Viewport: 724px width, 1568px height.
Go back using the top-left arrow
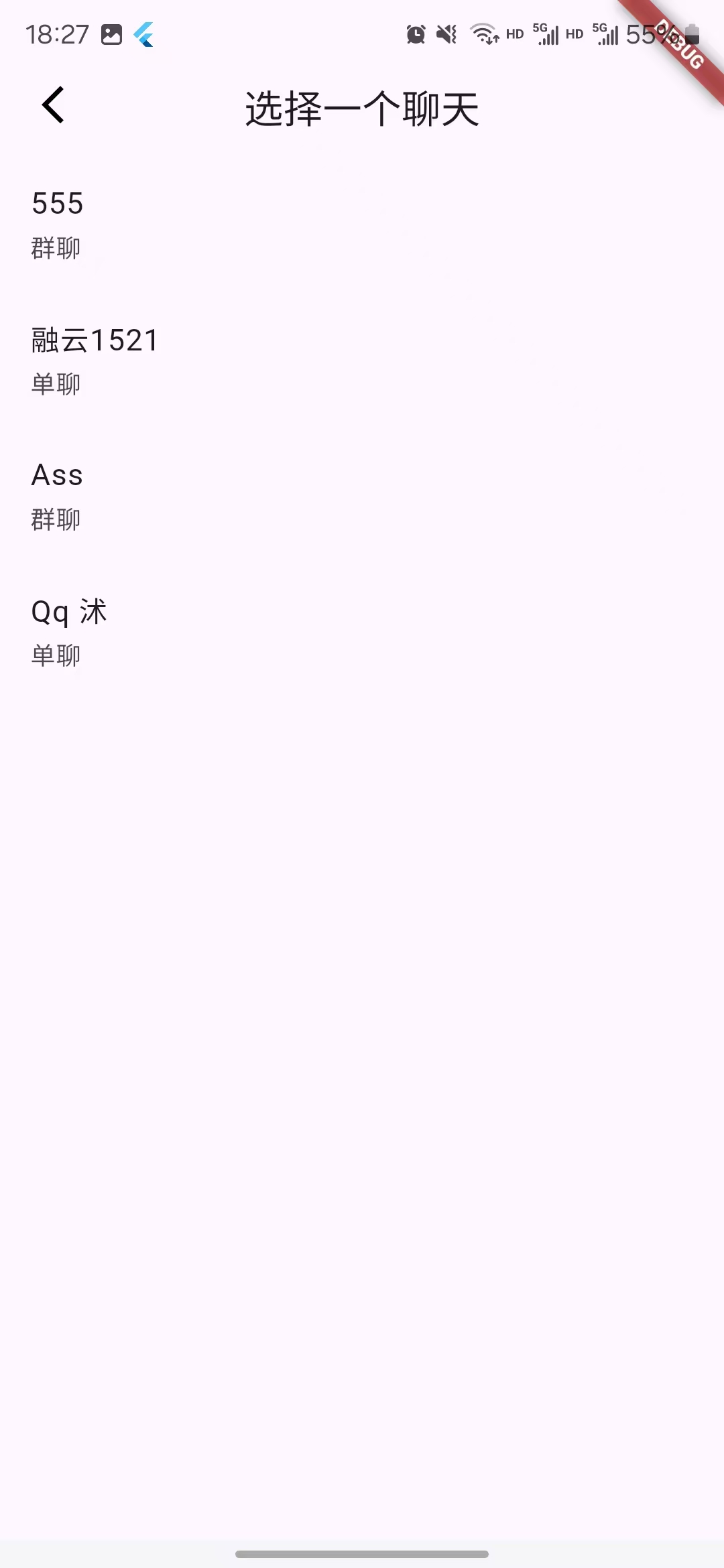pyautogui.click(x=53, y=105)
